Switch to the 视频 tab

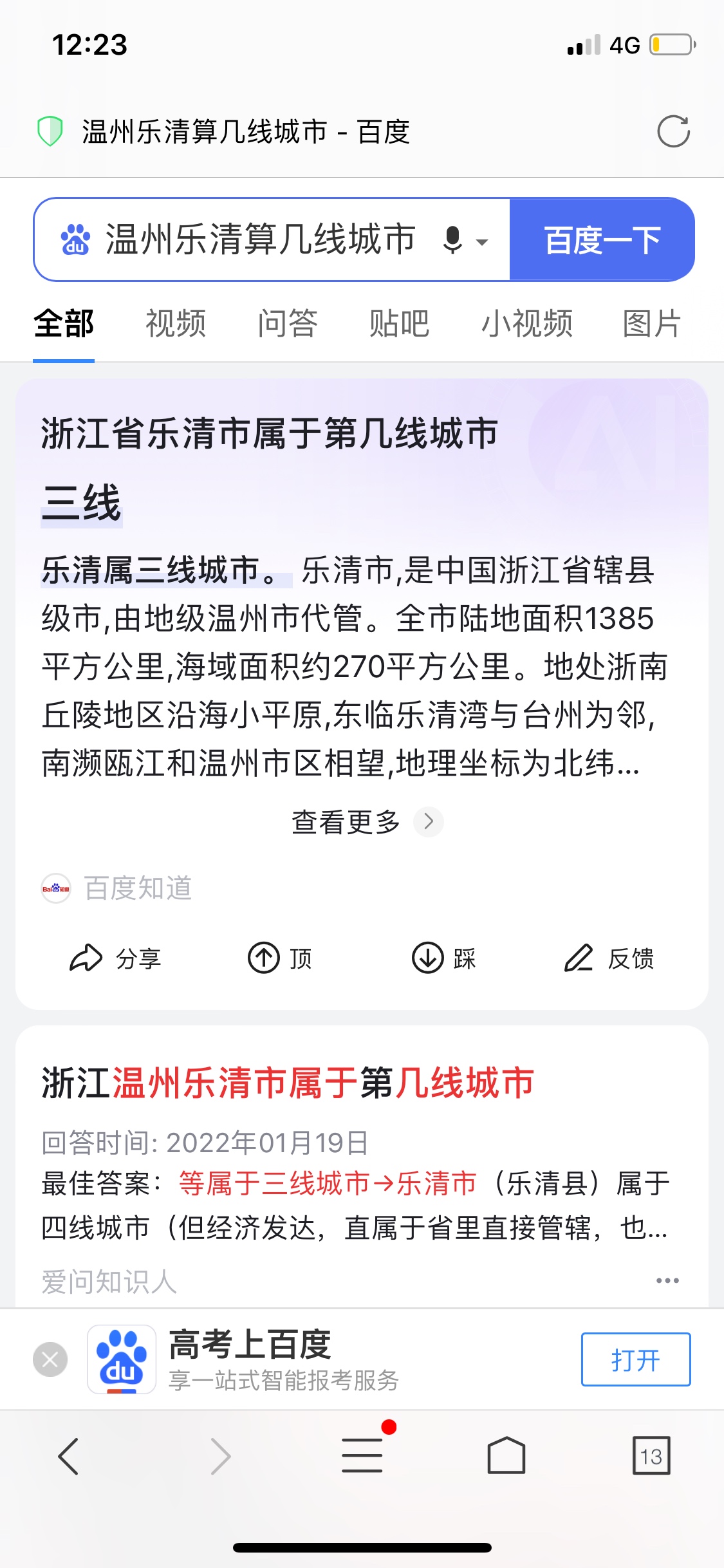coord(176,323)
